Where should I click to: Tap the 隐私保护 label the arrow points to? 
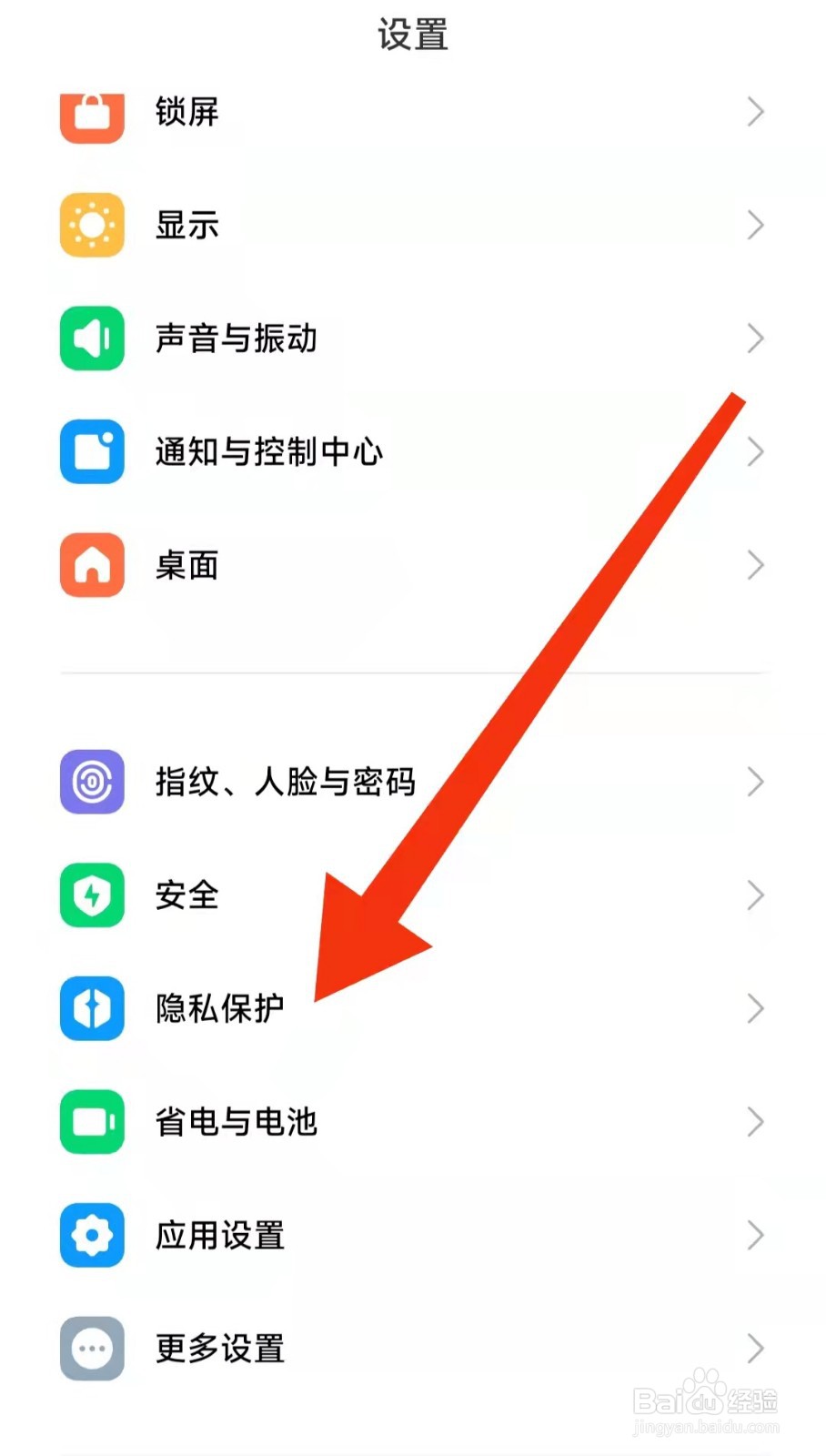220,1008
